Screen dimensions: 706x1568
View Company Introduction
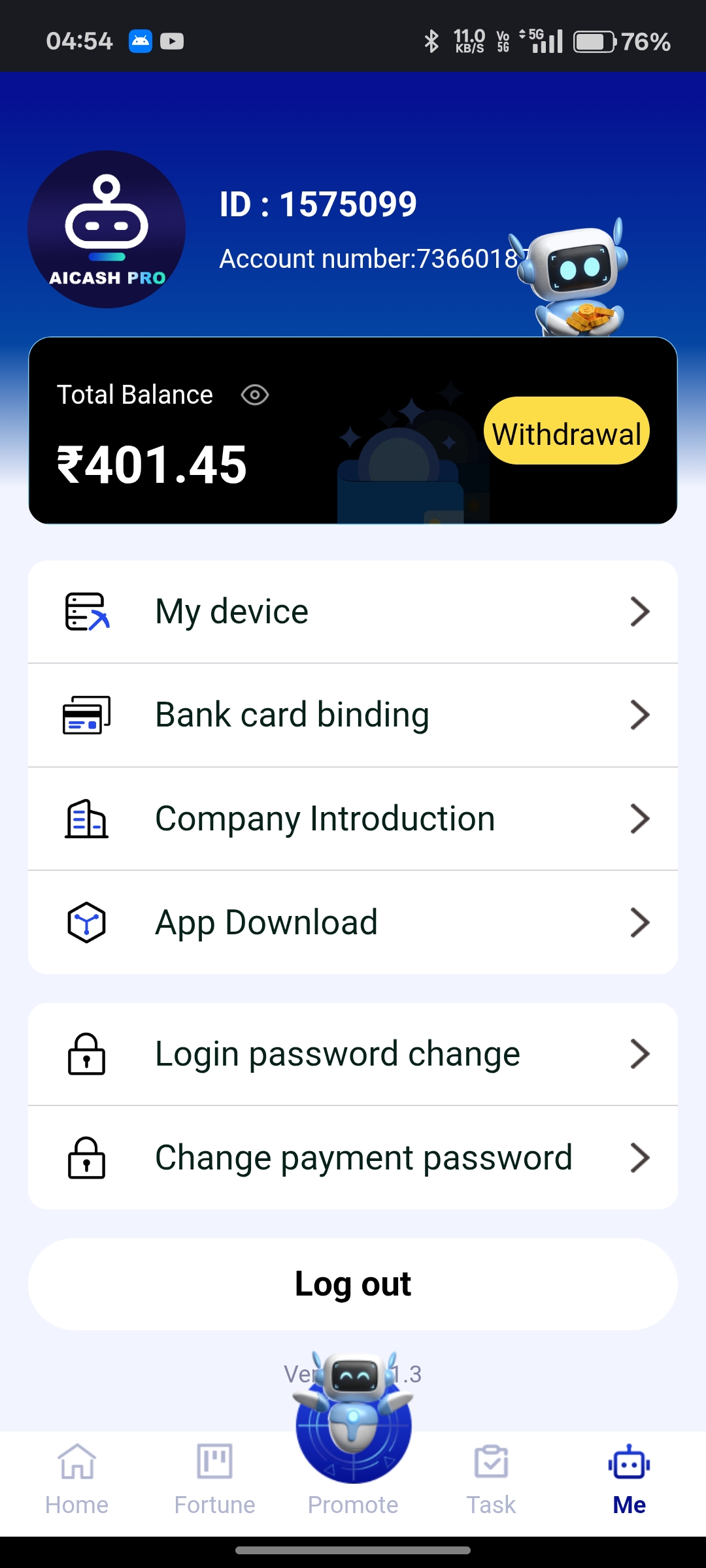point(353,819)
